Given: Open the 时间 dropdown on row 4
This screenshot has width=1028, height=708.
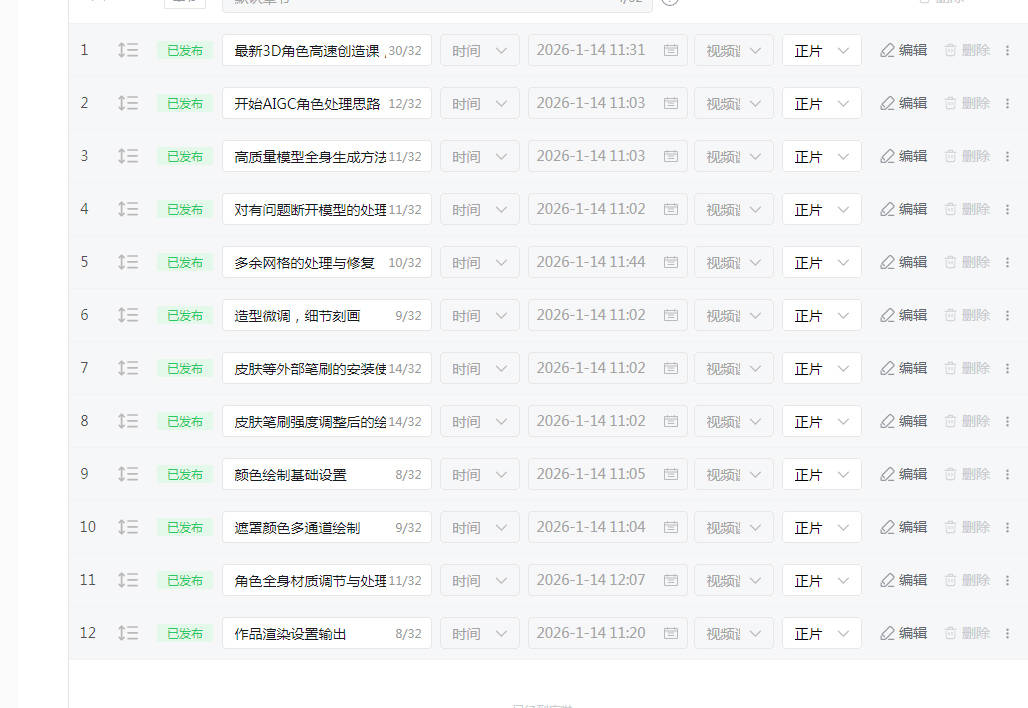Looking at the screenshot, I should pos(479,210).
